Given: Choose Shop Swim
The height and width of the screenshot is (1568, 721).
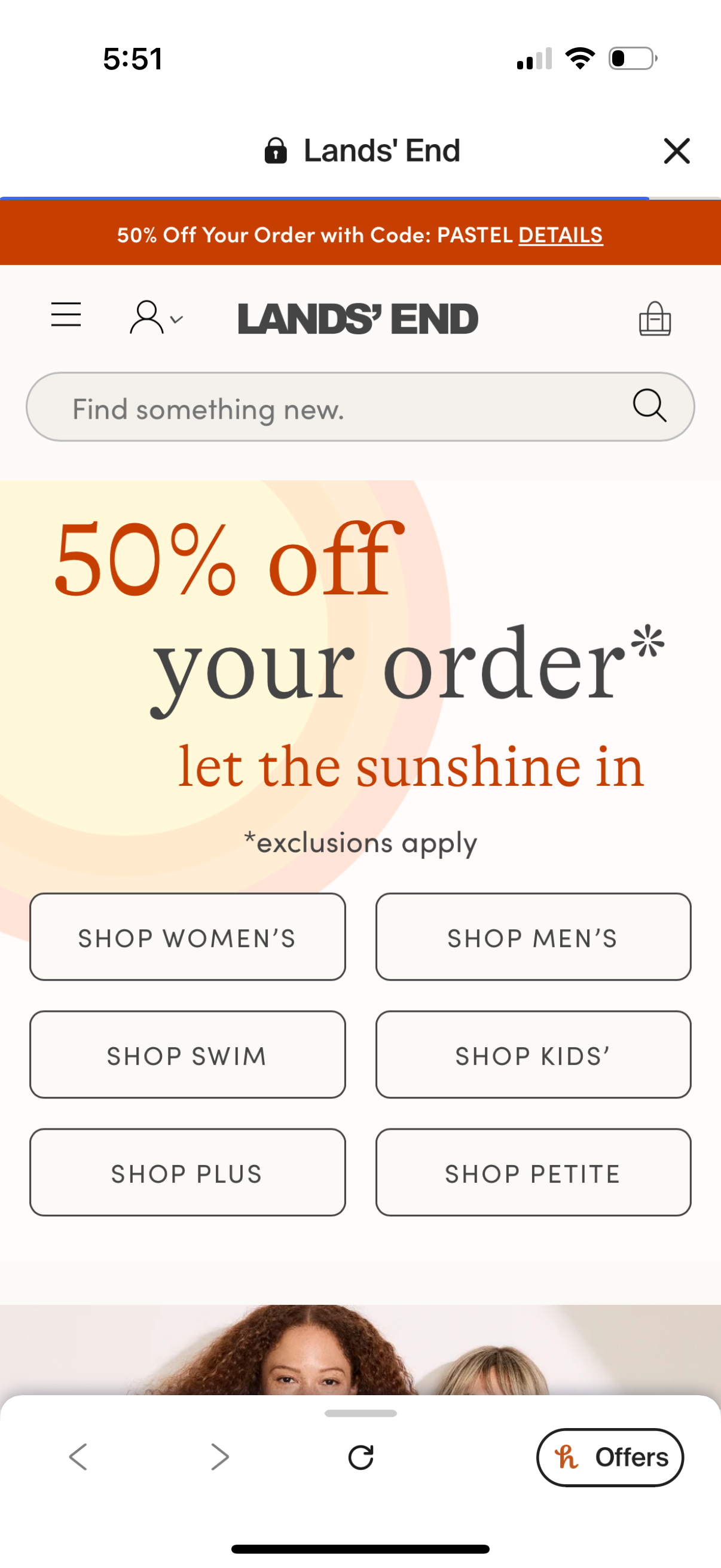Looking at the screenshot, I should point(187,1055).
